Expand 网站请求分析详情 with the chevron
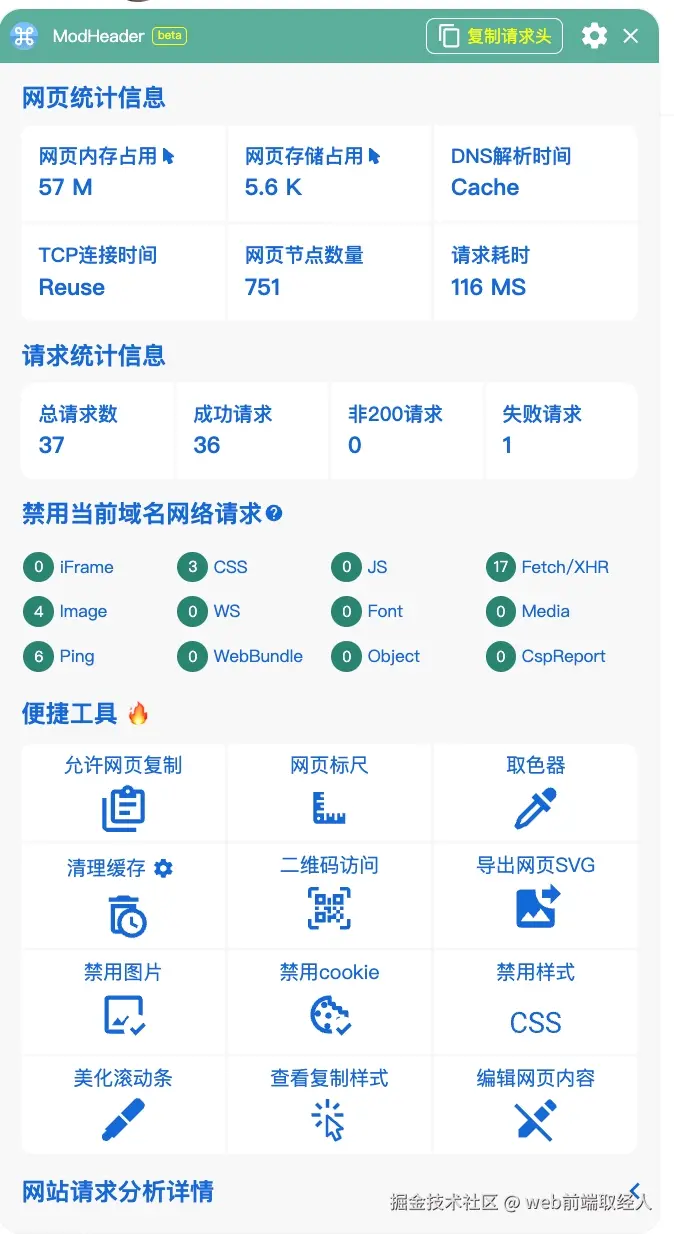674x1234 pixels. pos(634,1190)
